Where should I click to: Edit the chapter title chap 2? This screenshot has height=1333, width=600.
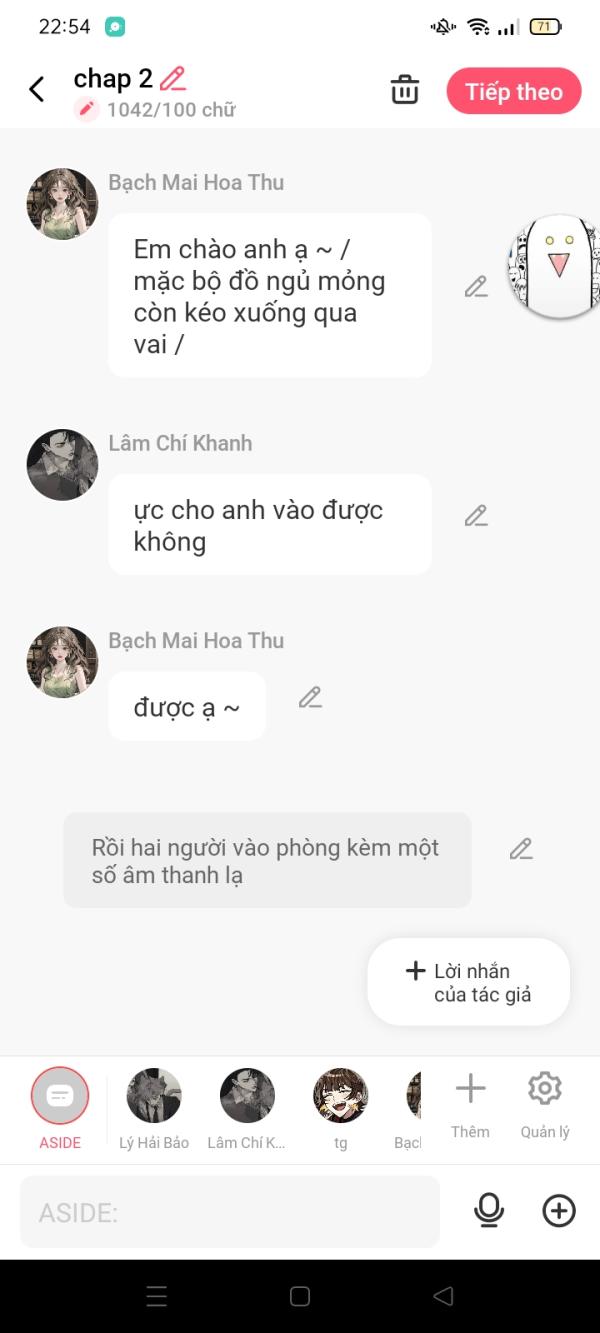173,79
